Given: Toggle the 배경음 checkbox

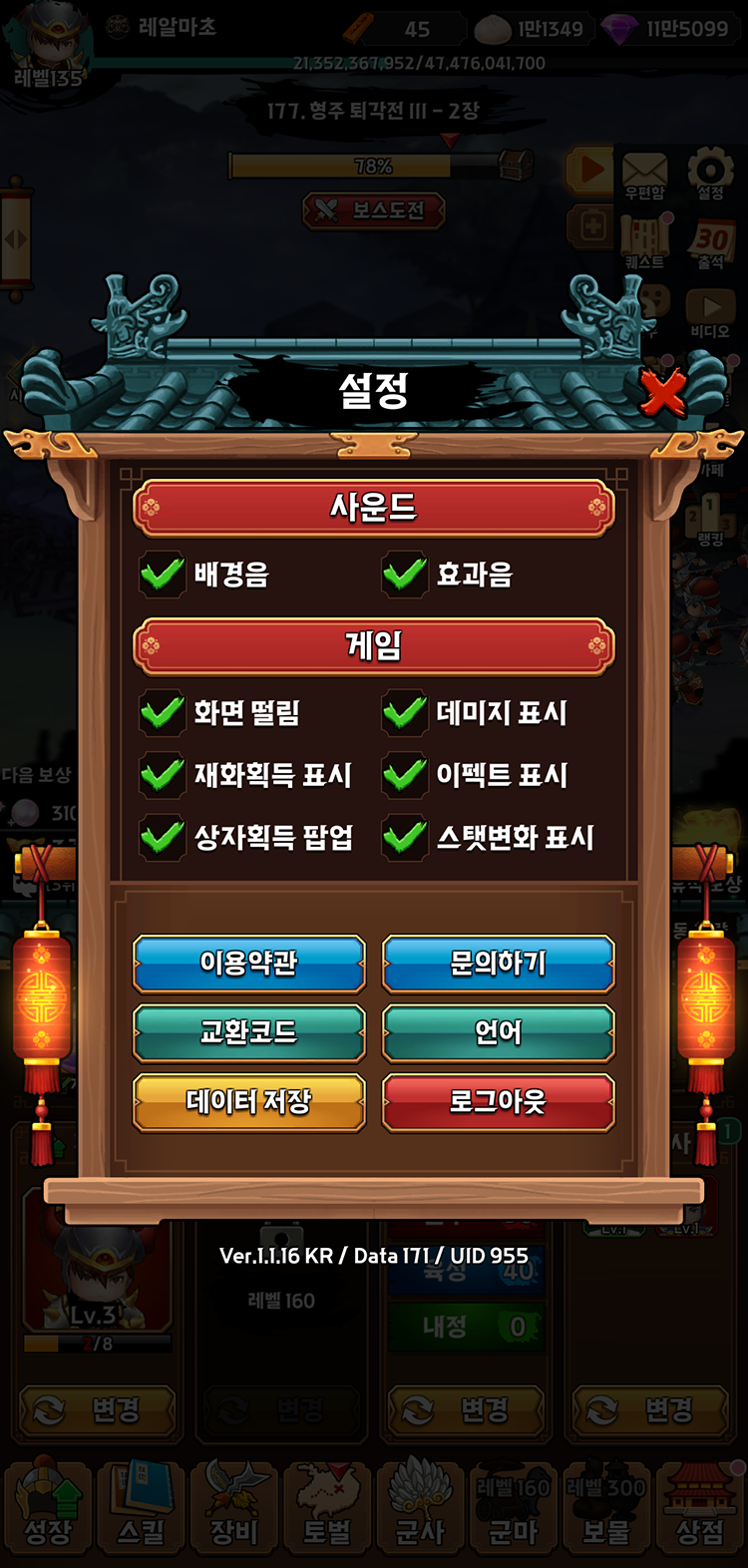Looking at the screenshot, I should [163, 575].
